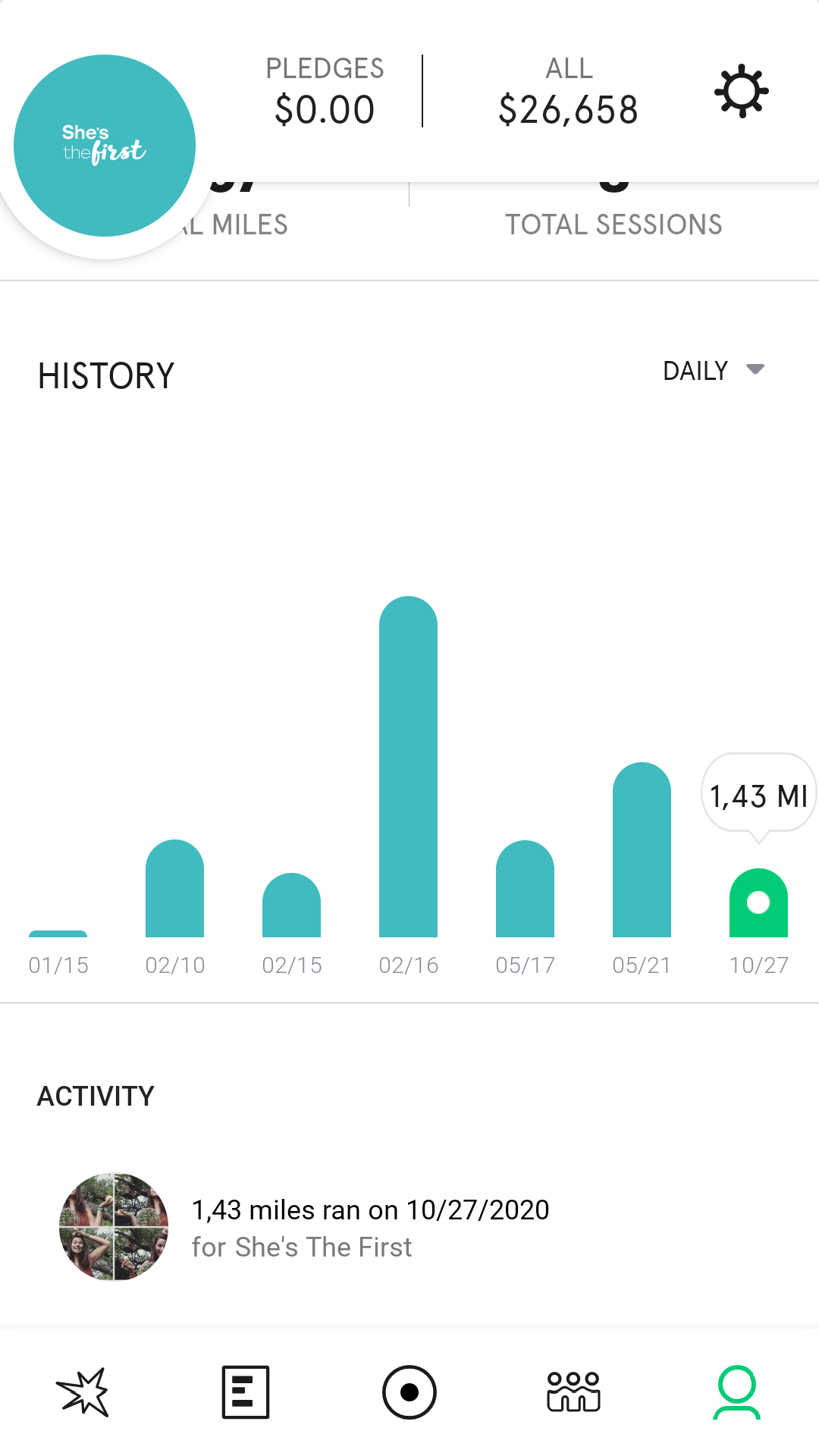
Task: Open the record session tab
Action: click(409, 1392)
